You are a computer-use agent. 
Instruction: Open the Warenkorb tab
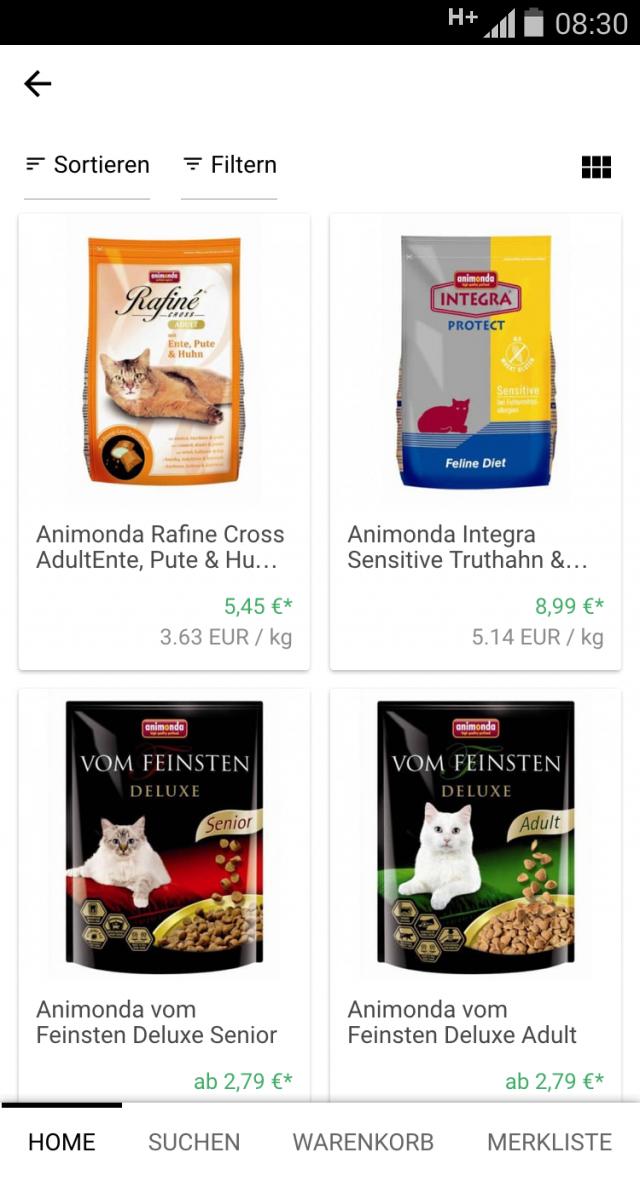coord(363,1142)
